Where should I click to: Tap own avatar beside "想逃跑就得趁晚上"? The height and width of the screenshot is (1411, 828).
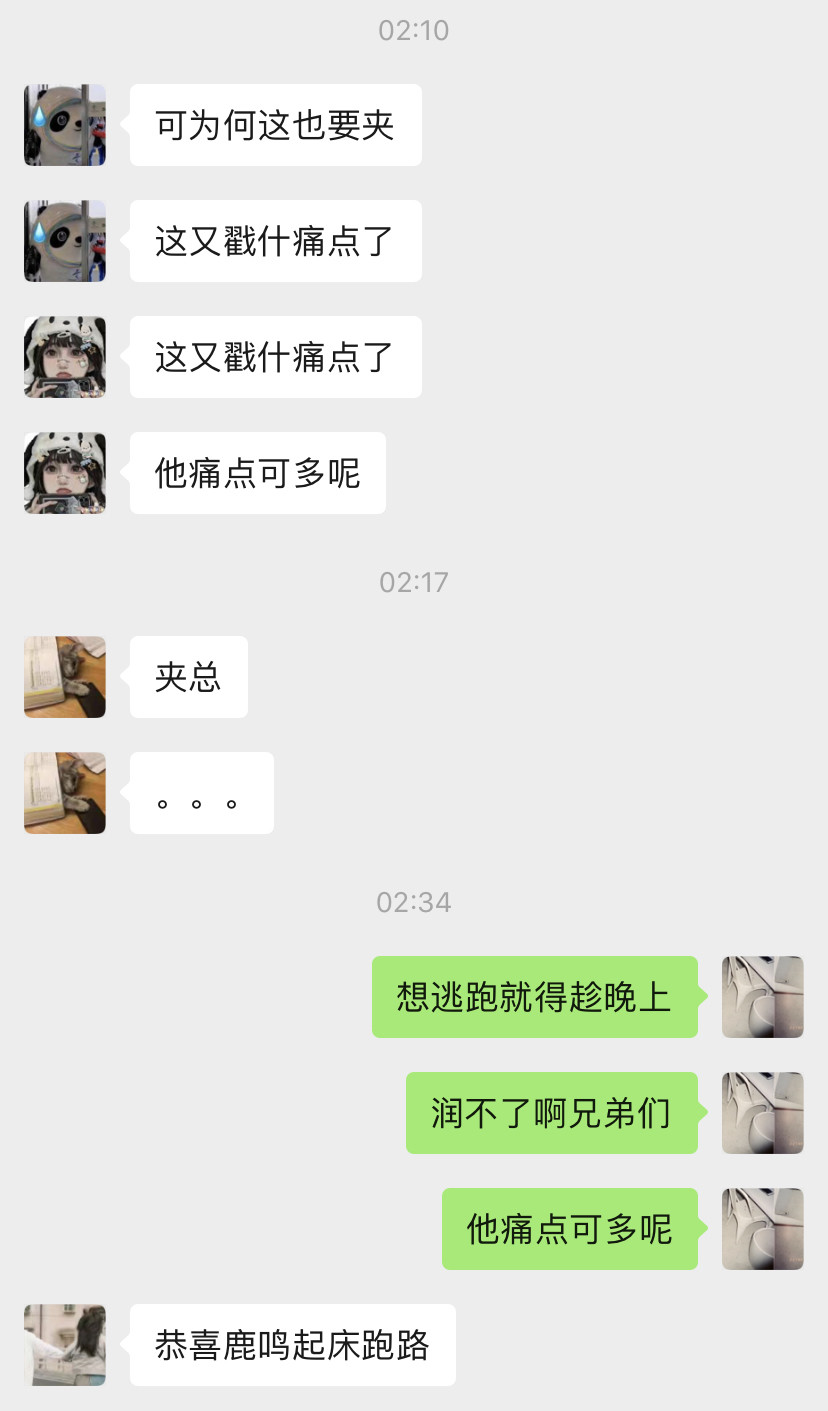pos(763,997)
